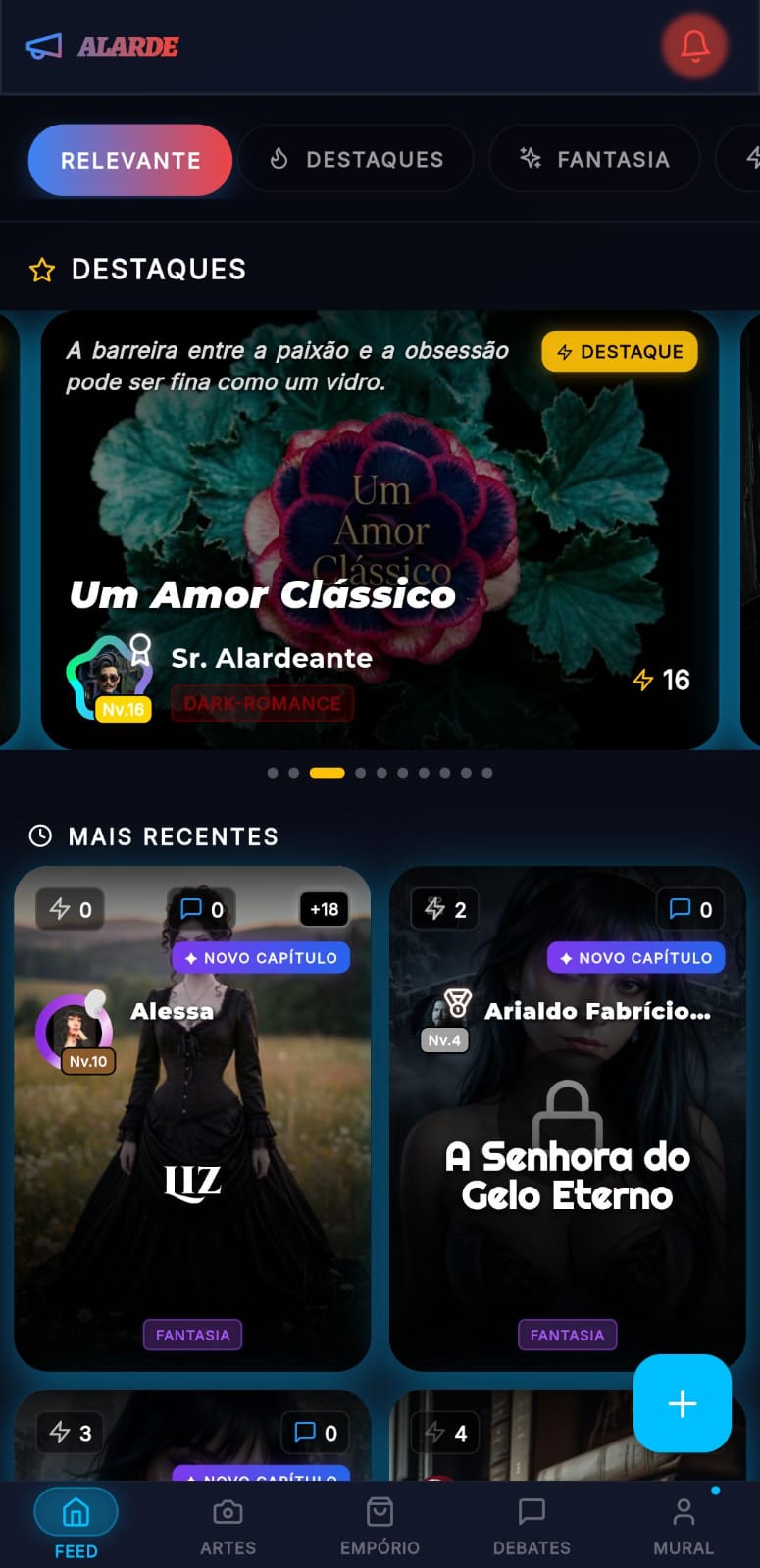Switch to the Debates tab

[x=532, y=1526]
